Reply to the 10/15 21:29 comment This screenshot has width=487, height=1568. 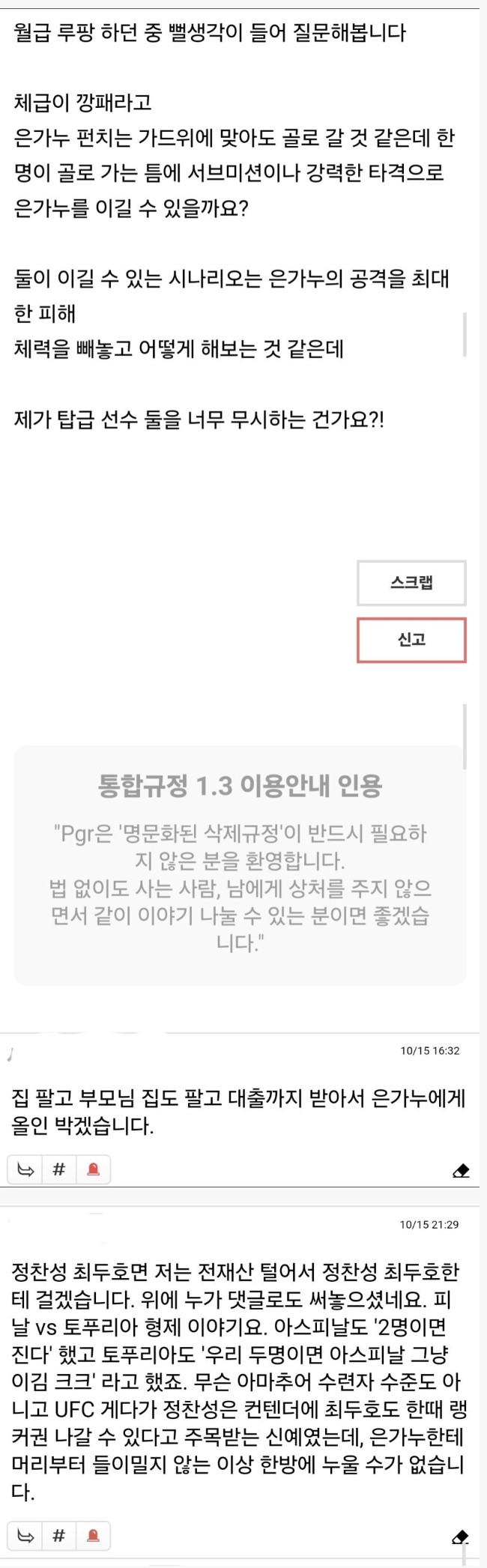coord(25,1536)
